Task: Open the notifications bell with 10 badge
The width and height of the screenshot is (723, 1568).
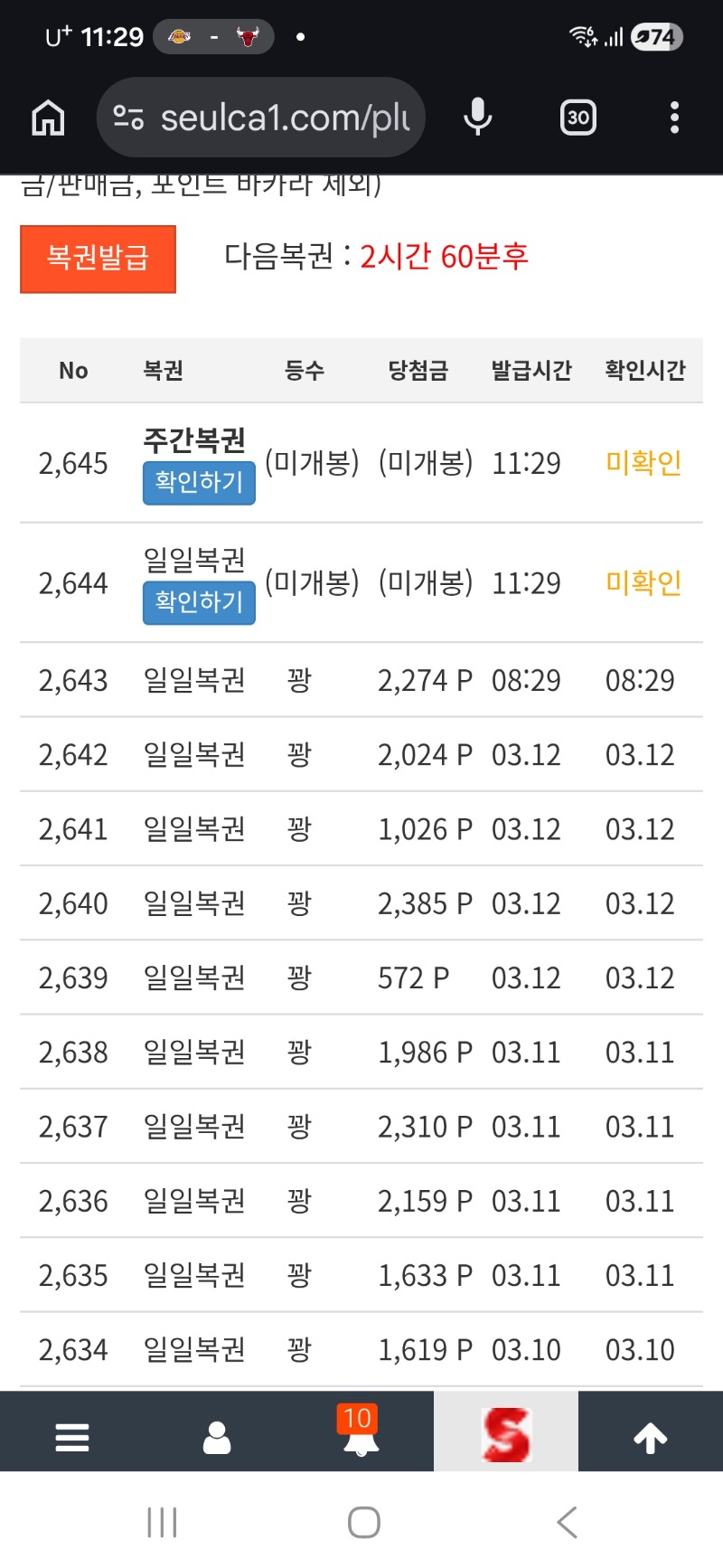Action: click(361, 1434)
